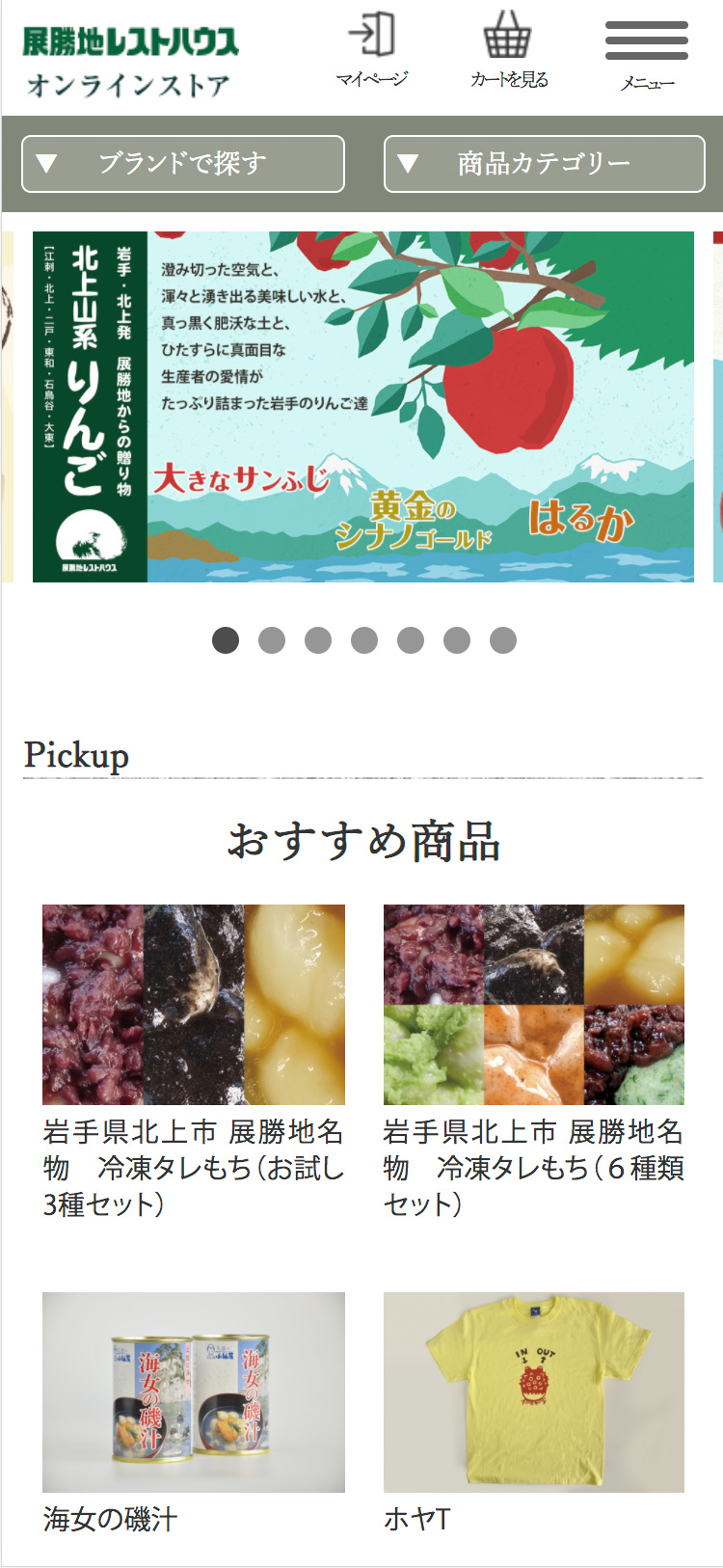
Task: Open the メニュー hamburger menu
Action: pyautogui.click(x=646, y=54)
